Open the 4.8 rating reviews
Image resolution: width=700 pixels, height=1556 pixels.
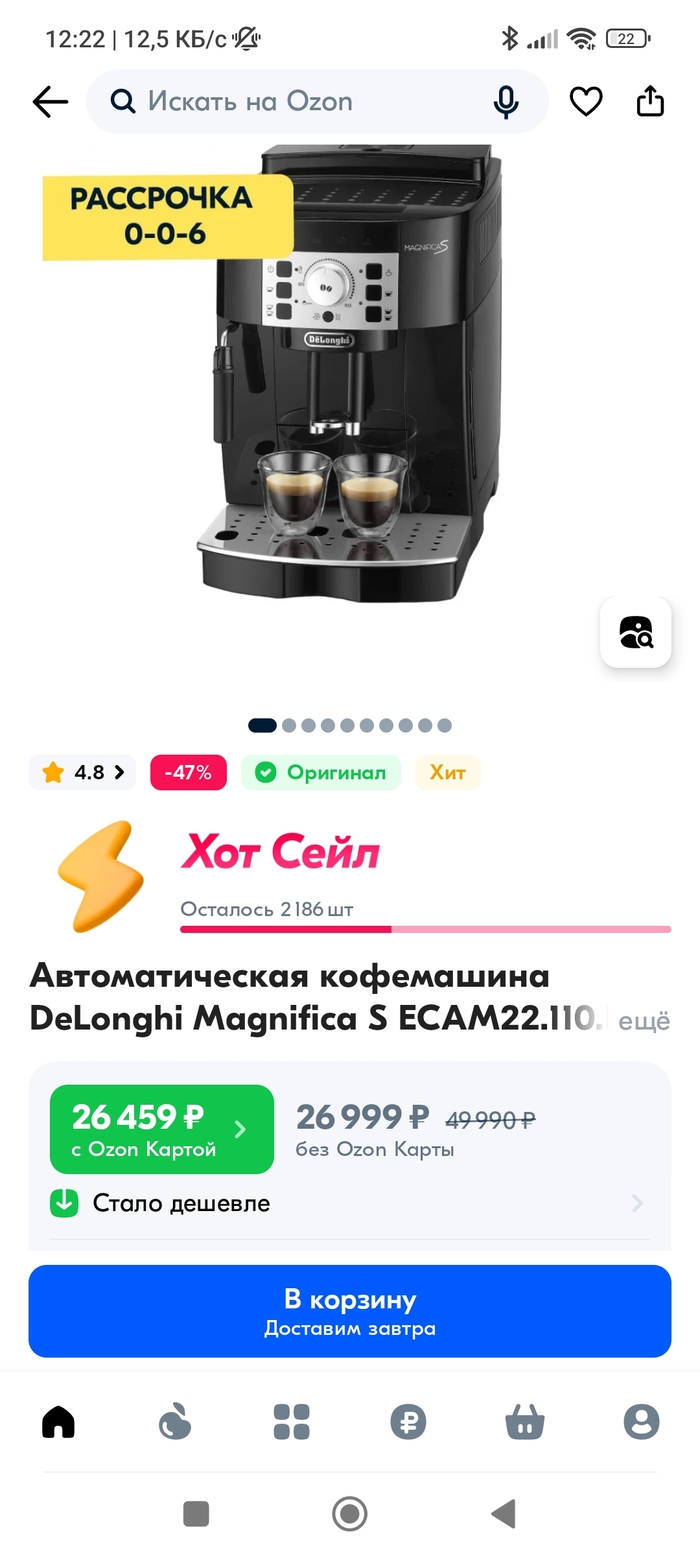point(83,772)
